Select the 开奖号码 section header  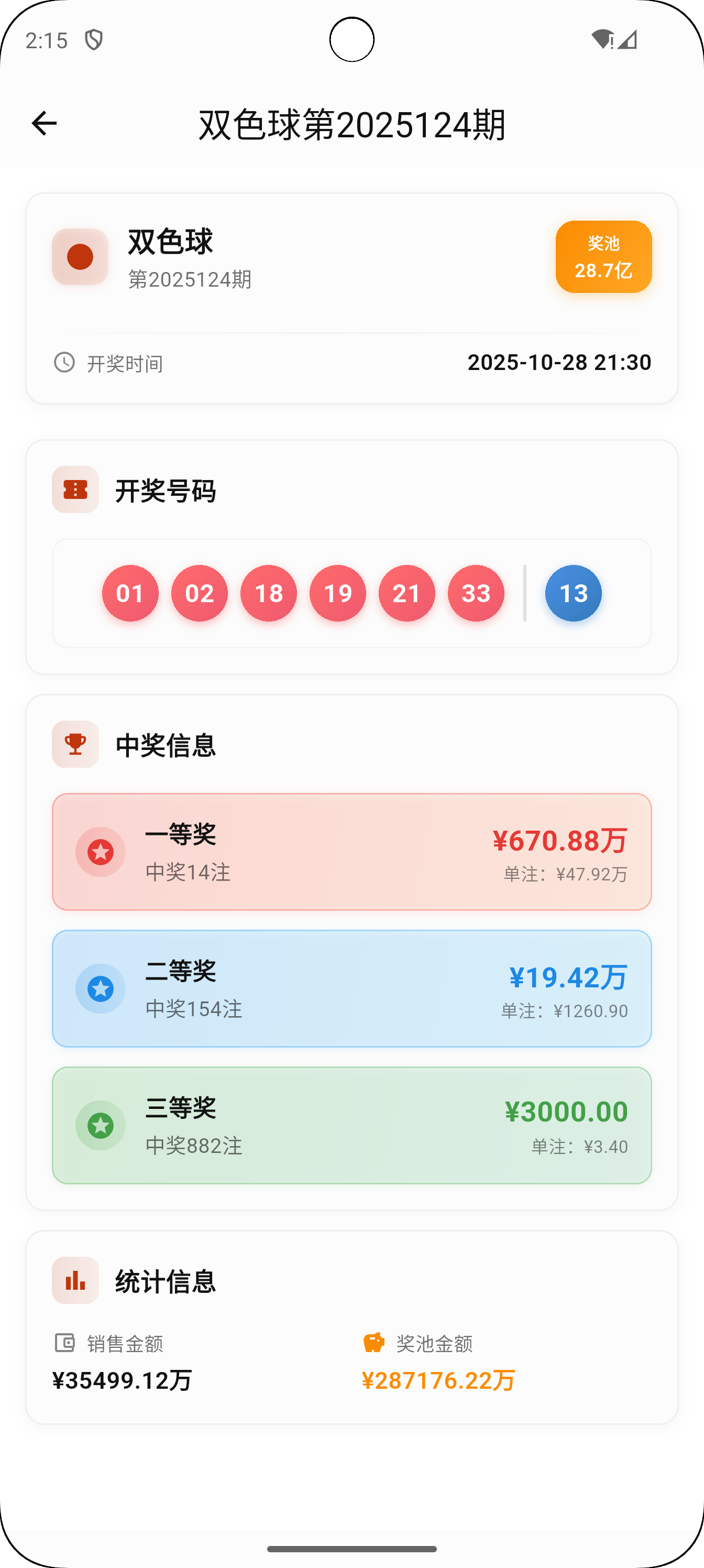click(166, 491)
